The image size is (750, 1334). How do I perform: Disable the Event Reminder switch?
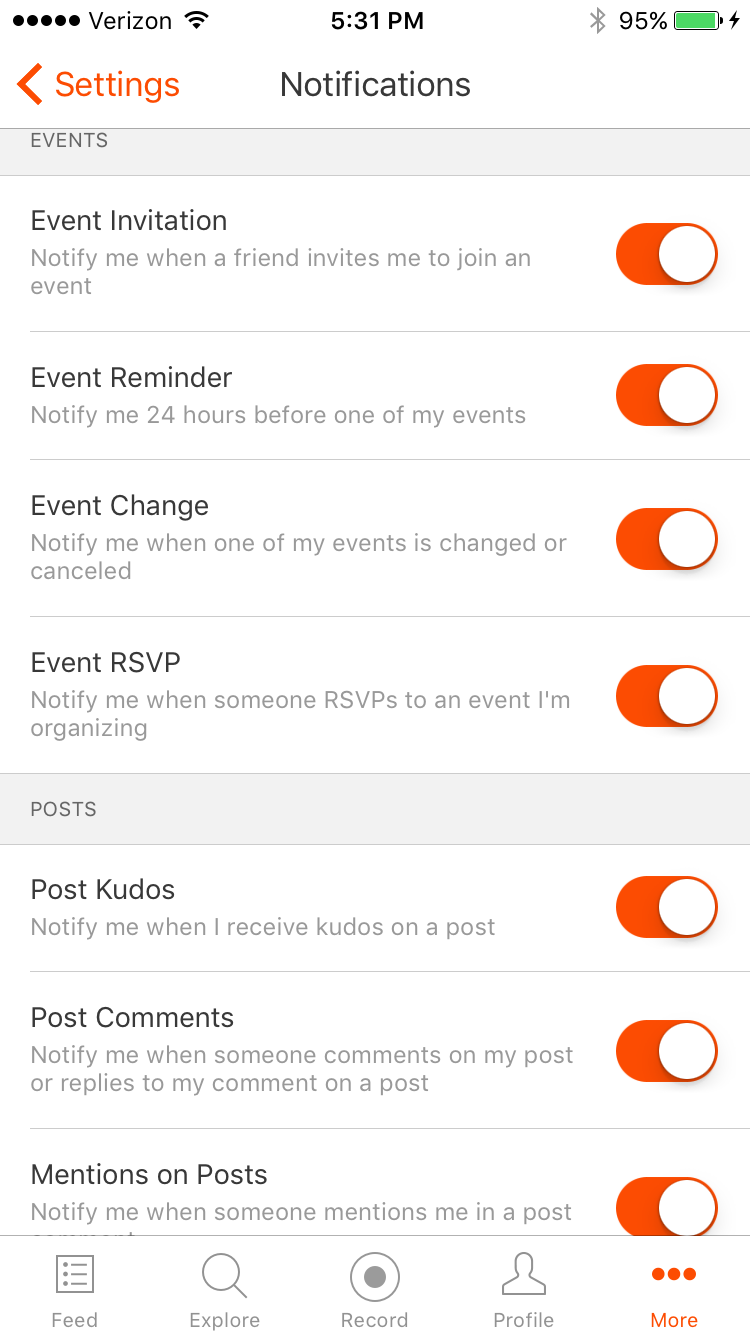[667, 396]
